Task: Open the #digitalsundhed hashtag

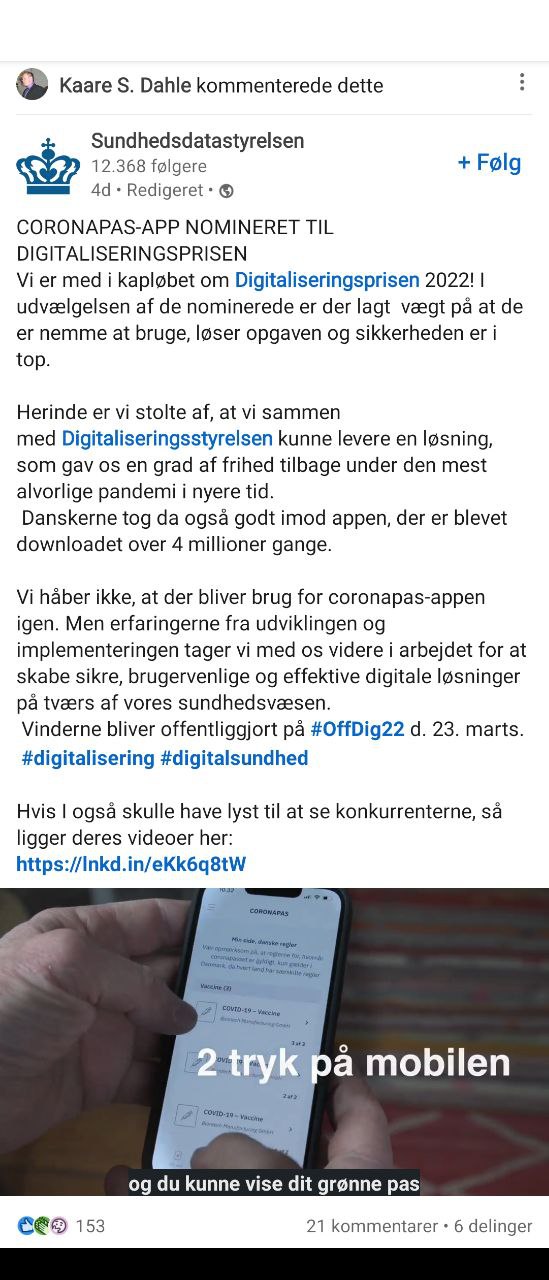Action: pyautogui.click(x=234, y=758)
